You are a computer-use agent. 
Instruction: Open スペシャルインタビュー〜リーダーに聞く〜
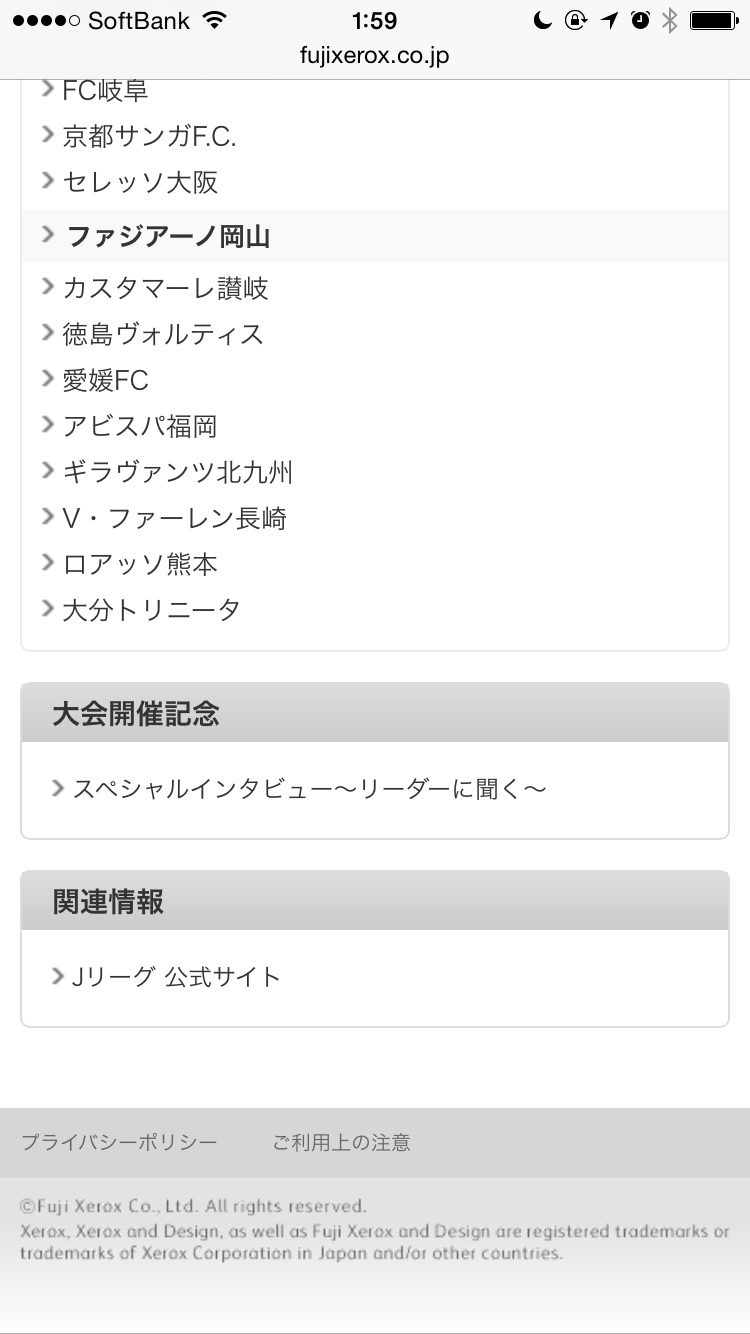point(309,789)
